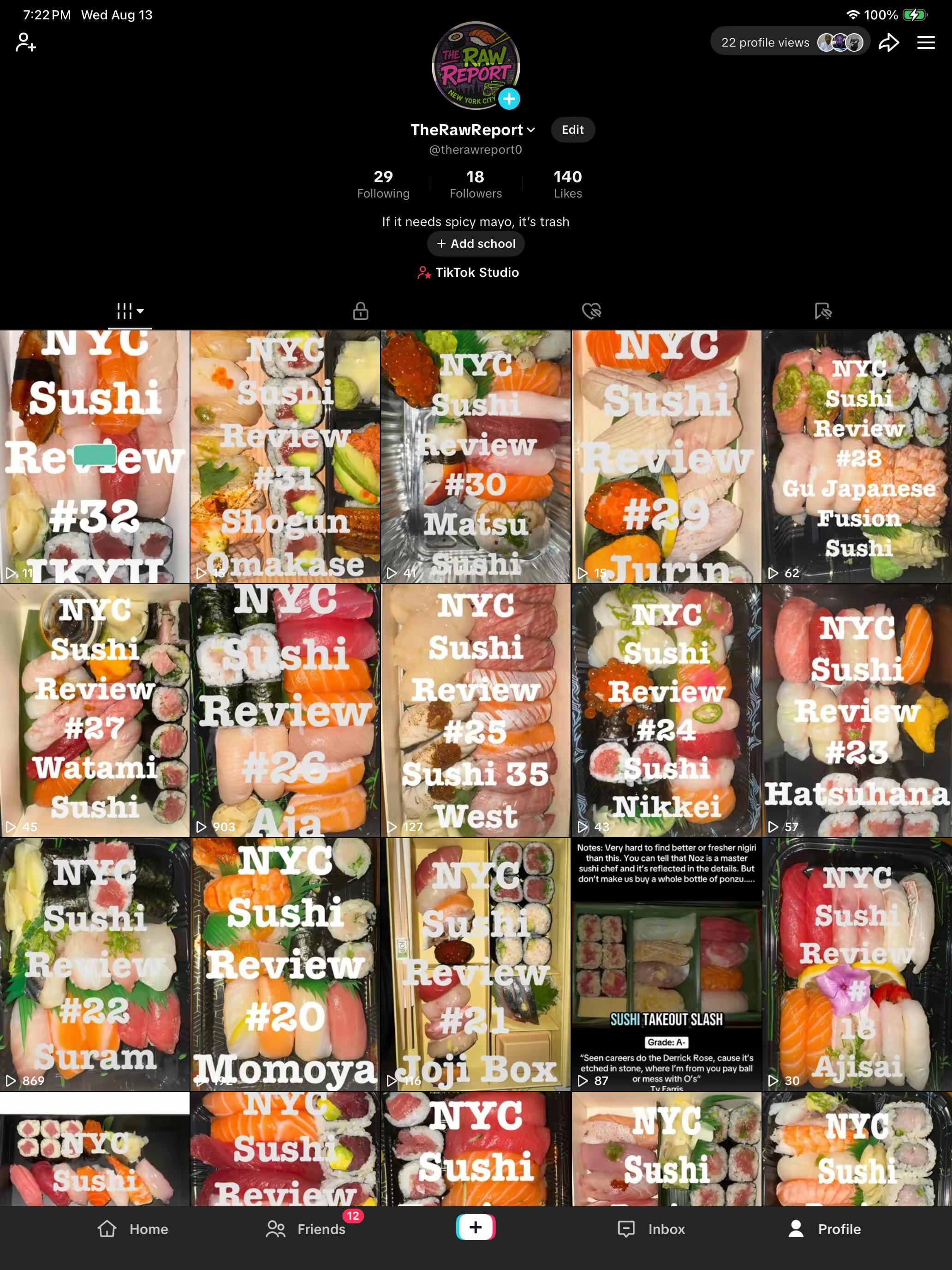Share this profile
952x1270 pixels.
(x=888, y=42)
